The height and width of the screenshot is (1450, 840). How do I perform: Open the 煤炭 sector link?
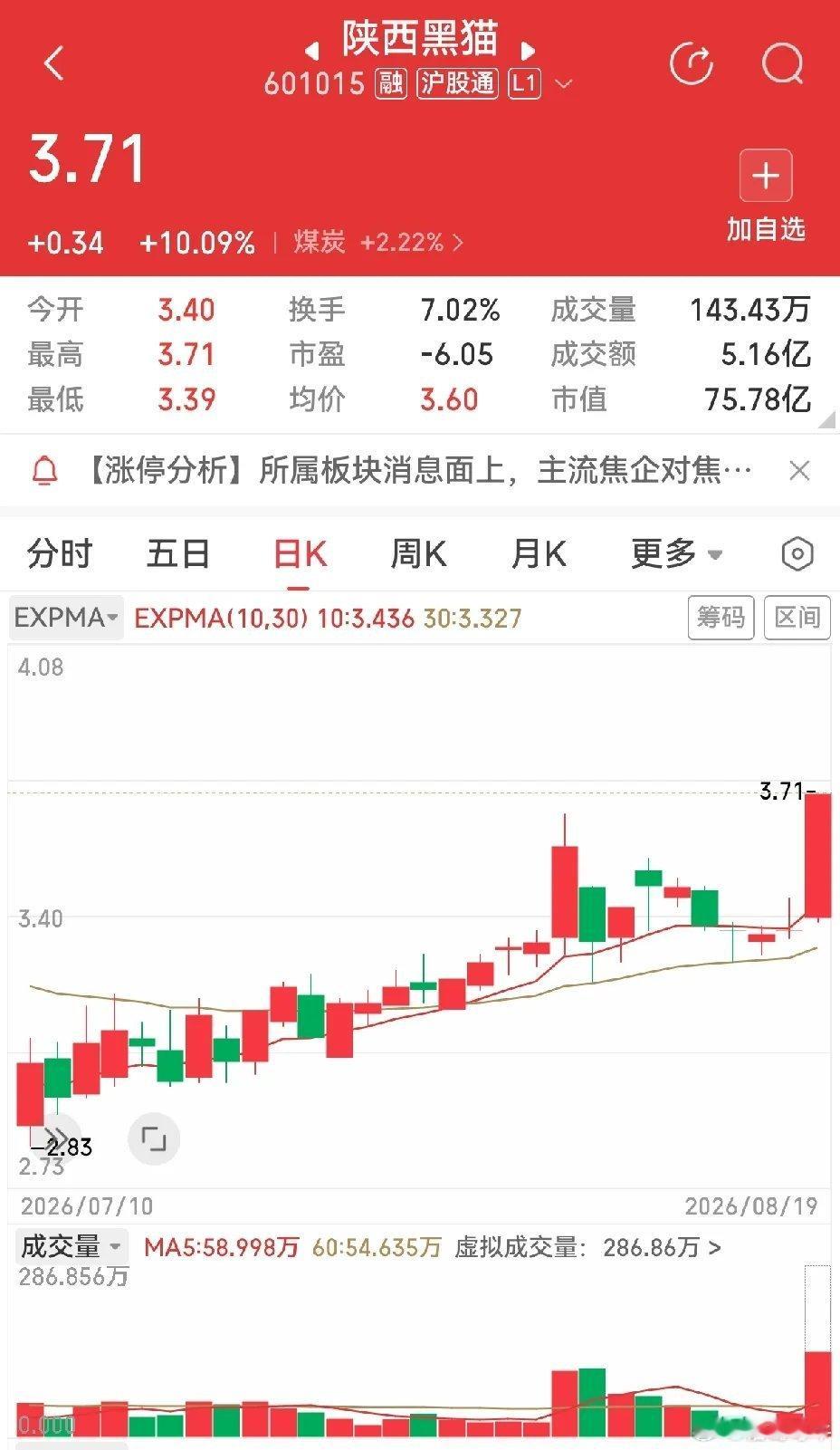point(378,242)
